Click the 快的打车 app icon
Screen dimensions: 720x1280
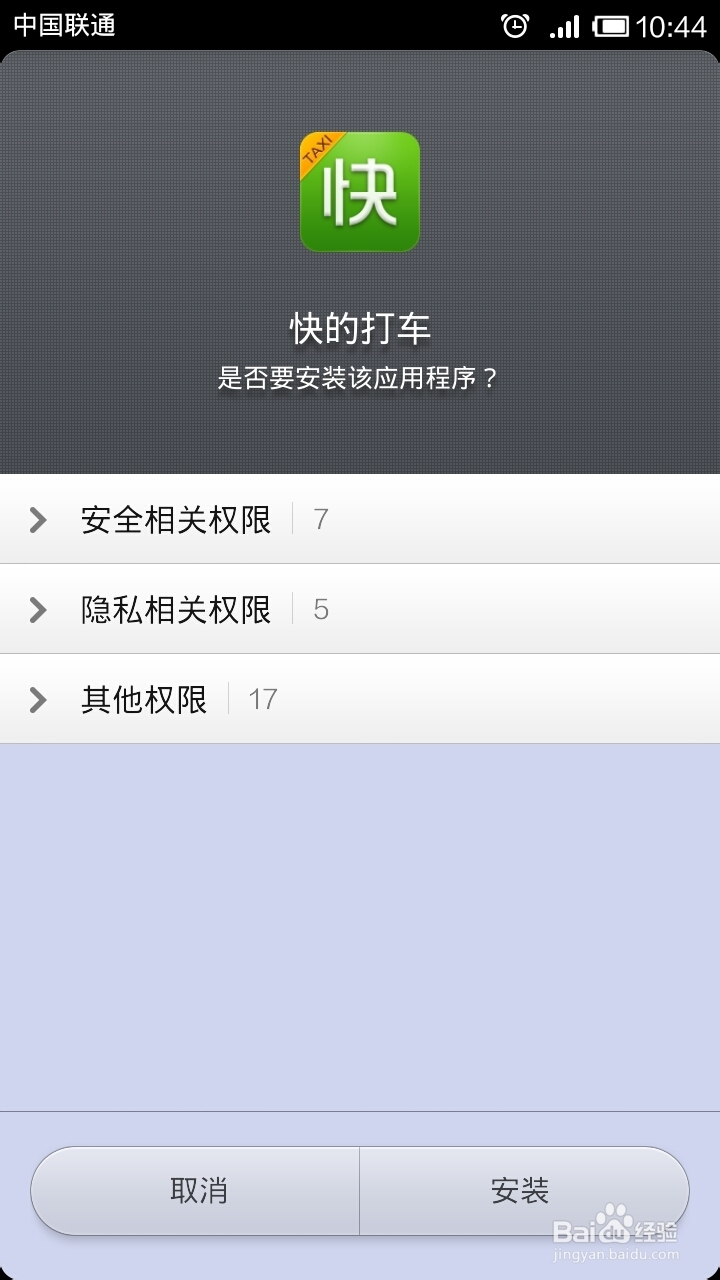(x=358, y=192)
